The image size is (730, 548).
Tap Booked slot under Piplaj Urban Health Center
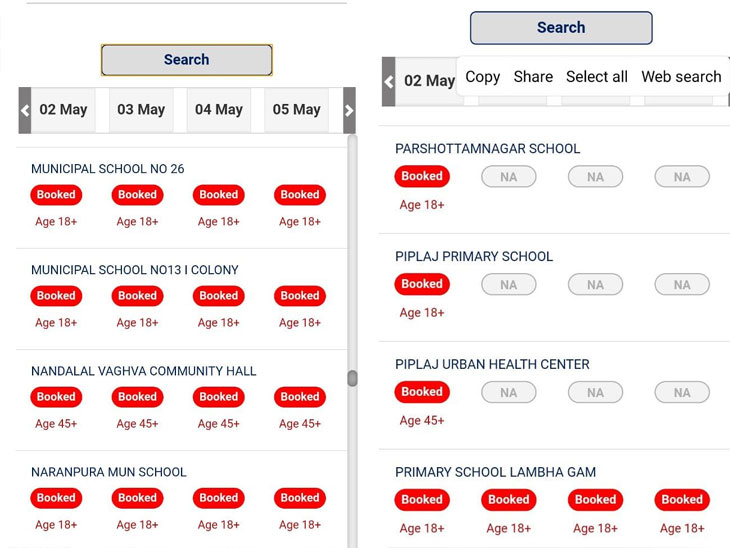click(x=422, y=392)
